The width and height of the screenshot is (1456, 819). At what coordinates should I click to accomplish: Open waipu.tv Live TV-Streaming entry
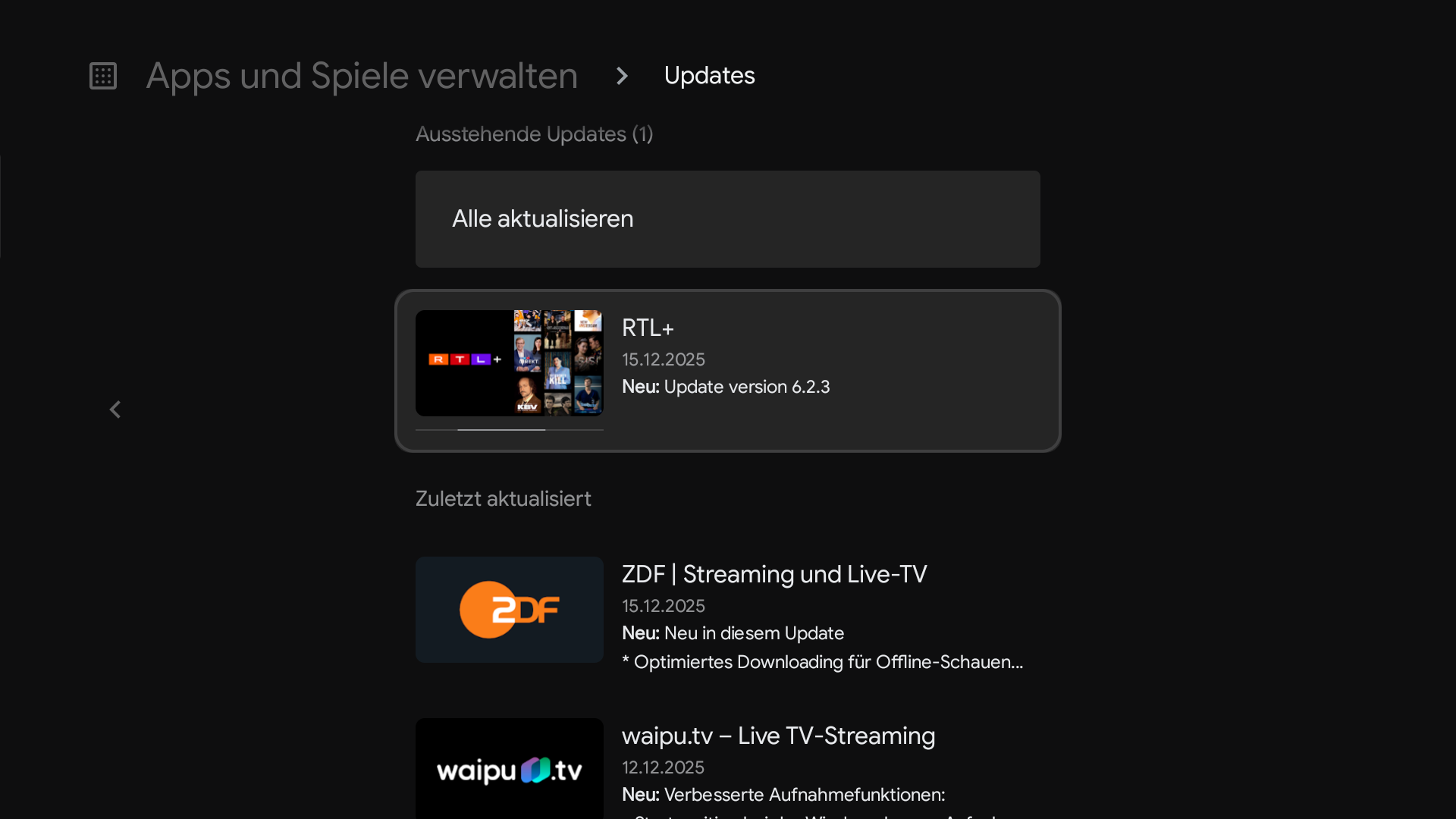pyautogui.click(x=727, y=766)
